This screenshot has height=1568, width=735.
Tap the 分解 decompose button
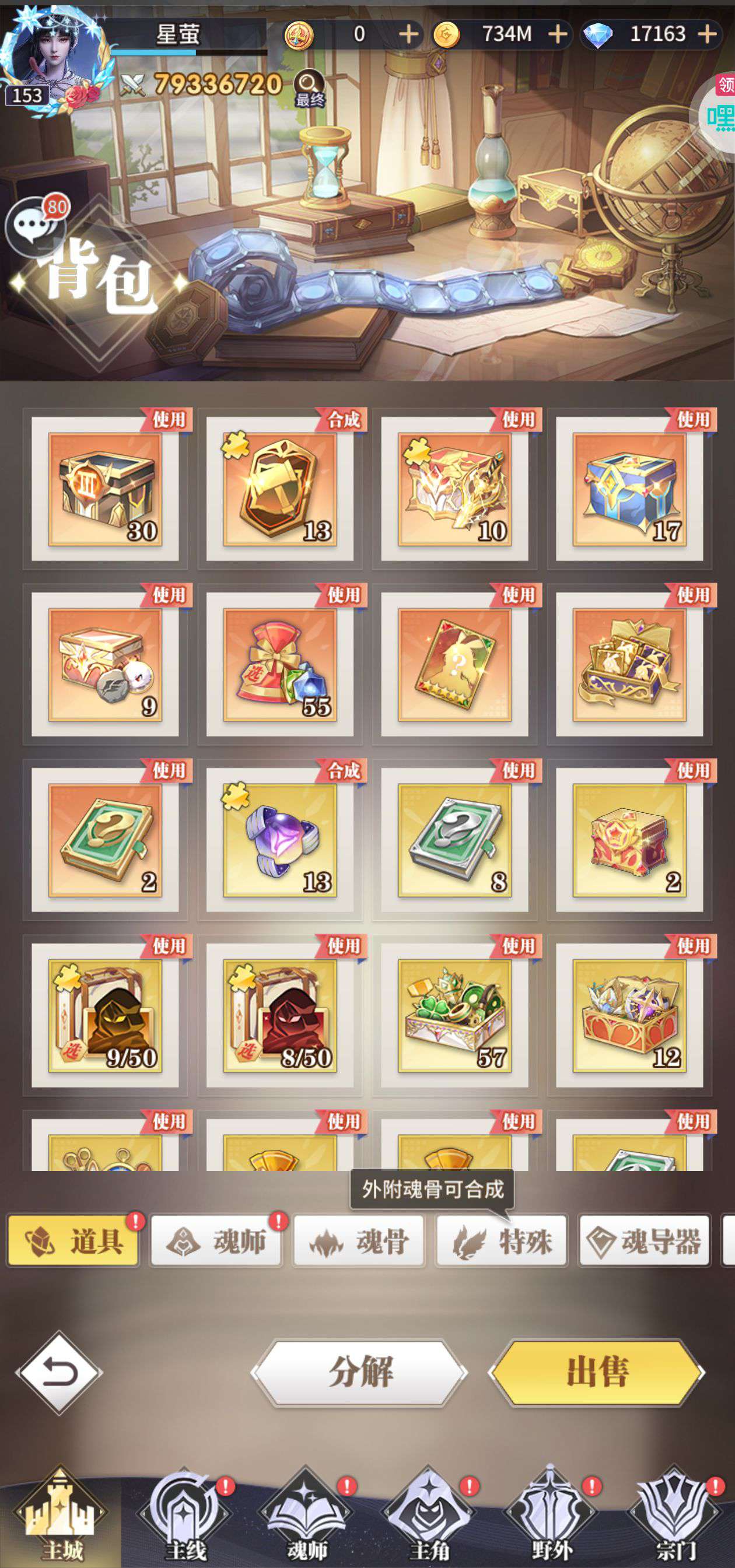coord(359,1373)
